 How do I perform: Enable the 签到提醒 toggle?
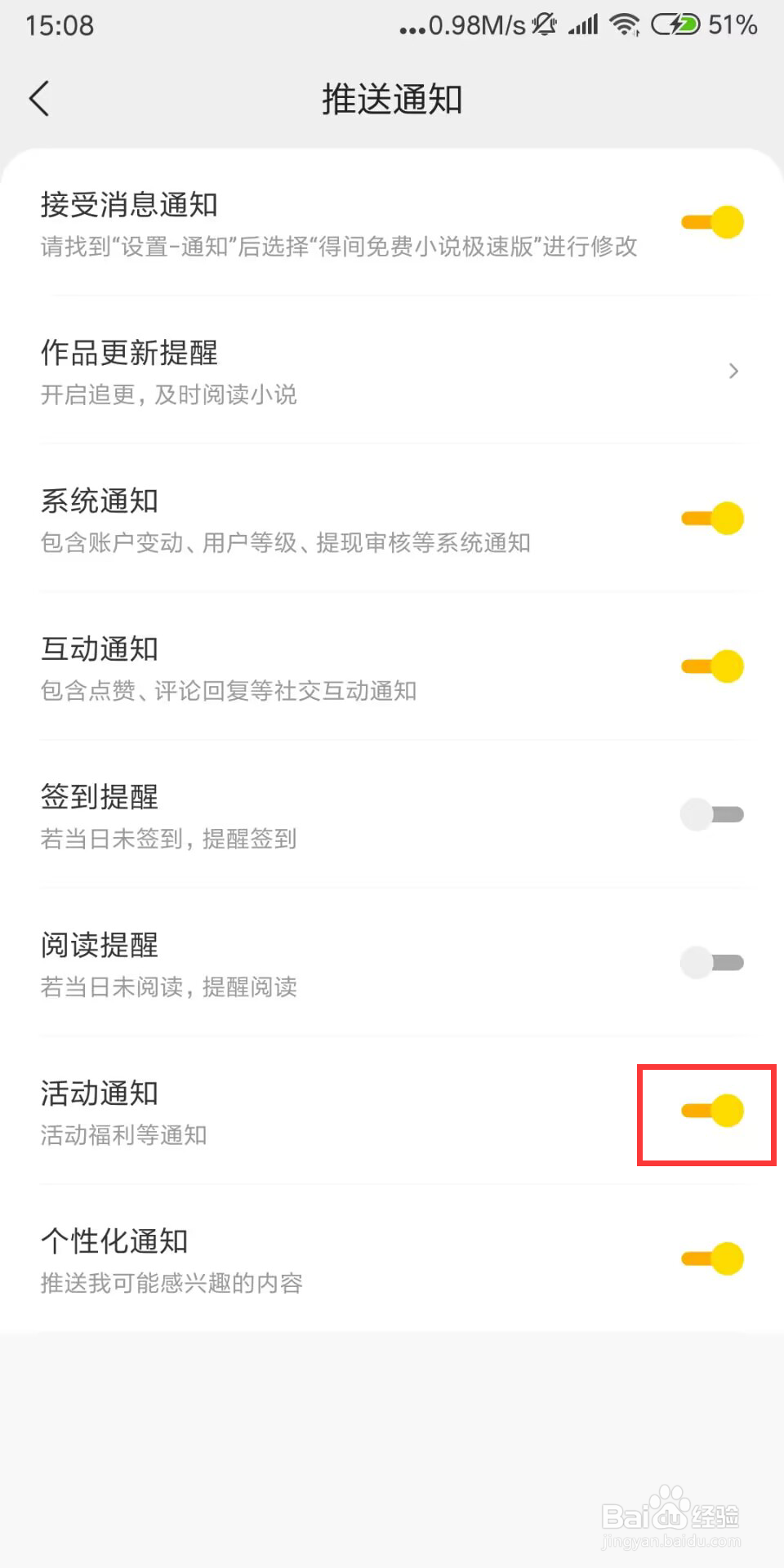(712, 814)
